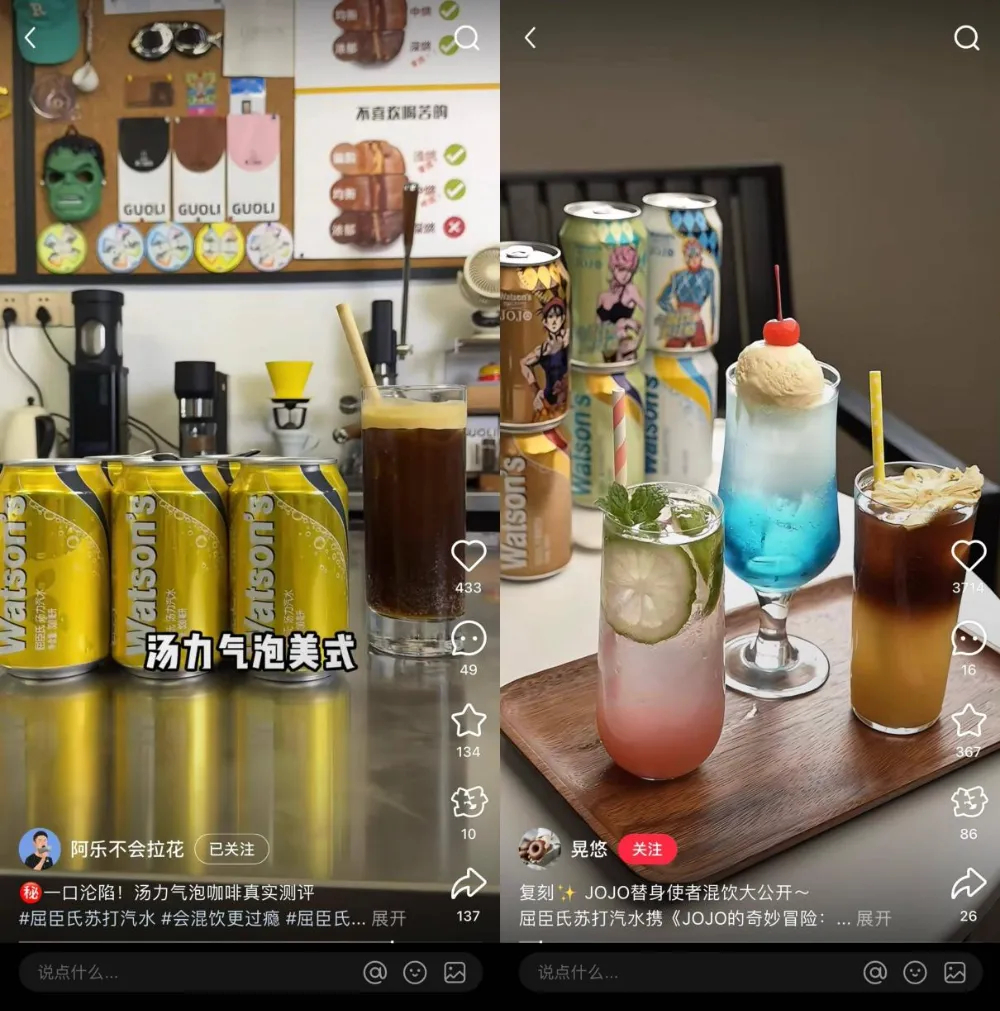Share 晃悠's video with 26 shares
This screenshot has height=1011, width=1000.
968,884
